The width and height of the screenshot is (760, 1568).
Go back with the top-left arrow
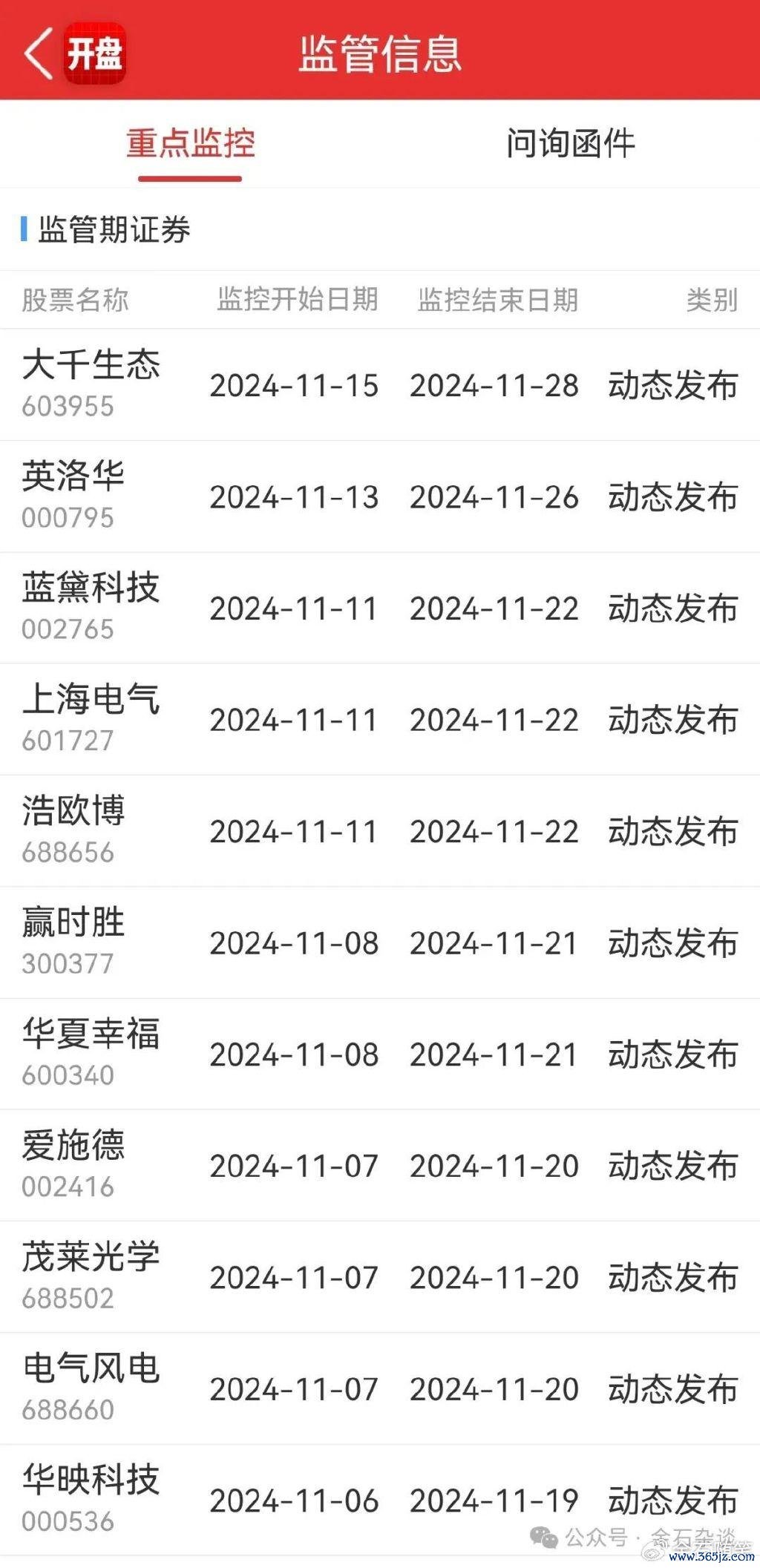(x=39, y=53)
